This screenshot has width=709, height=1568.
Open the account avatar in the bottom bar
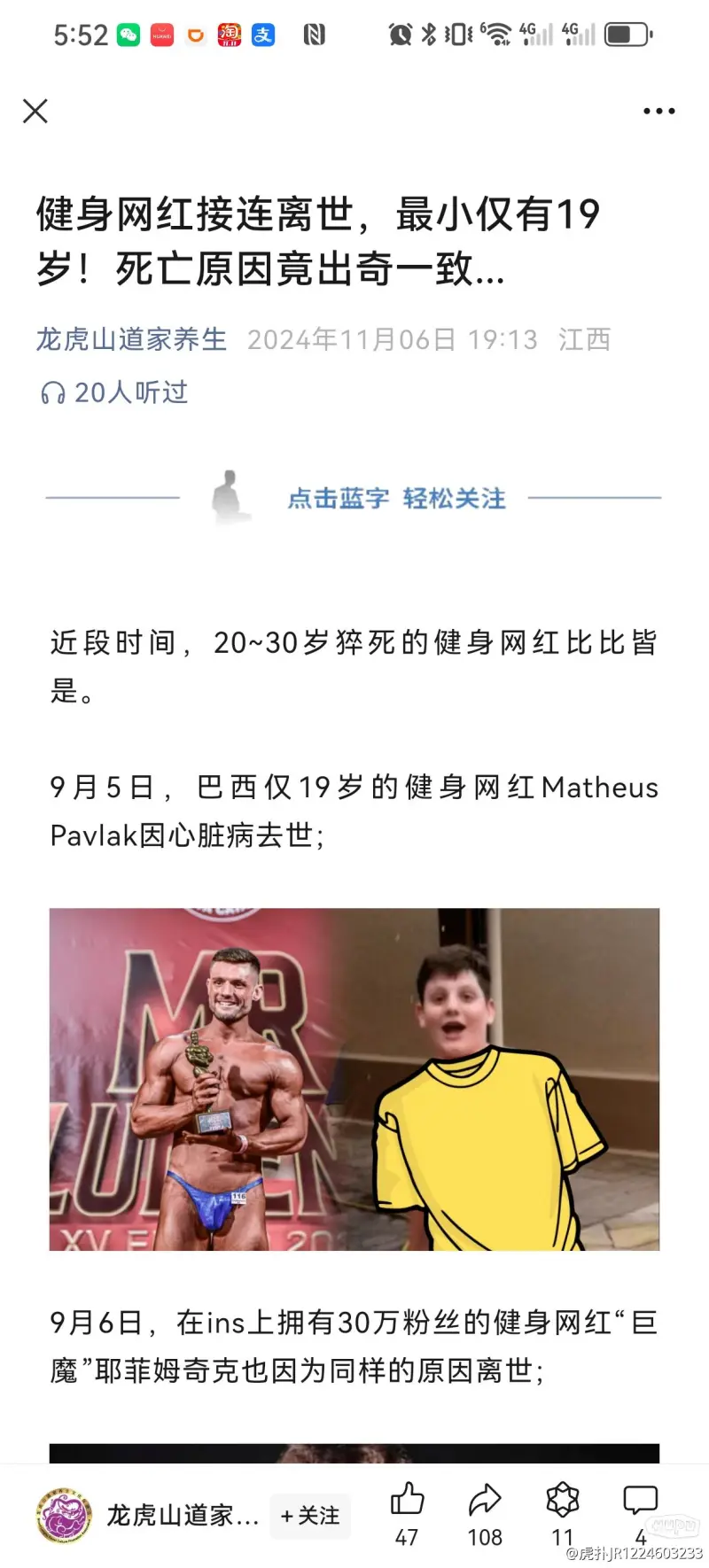(x=64, y=1516)
